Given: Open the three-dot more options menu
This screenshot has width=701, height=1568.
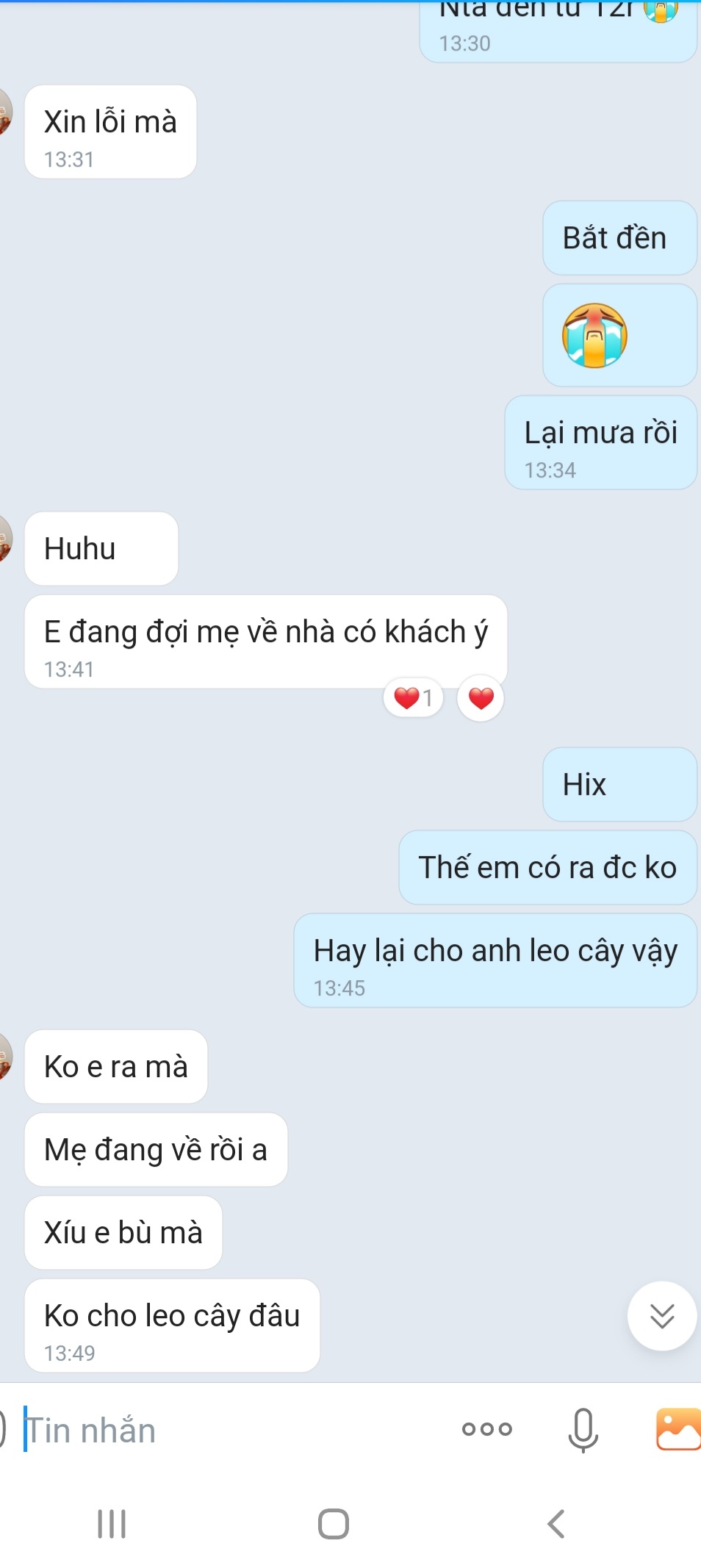Looking at the screenshot, I should 486,1429.
